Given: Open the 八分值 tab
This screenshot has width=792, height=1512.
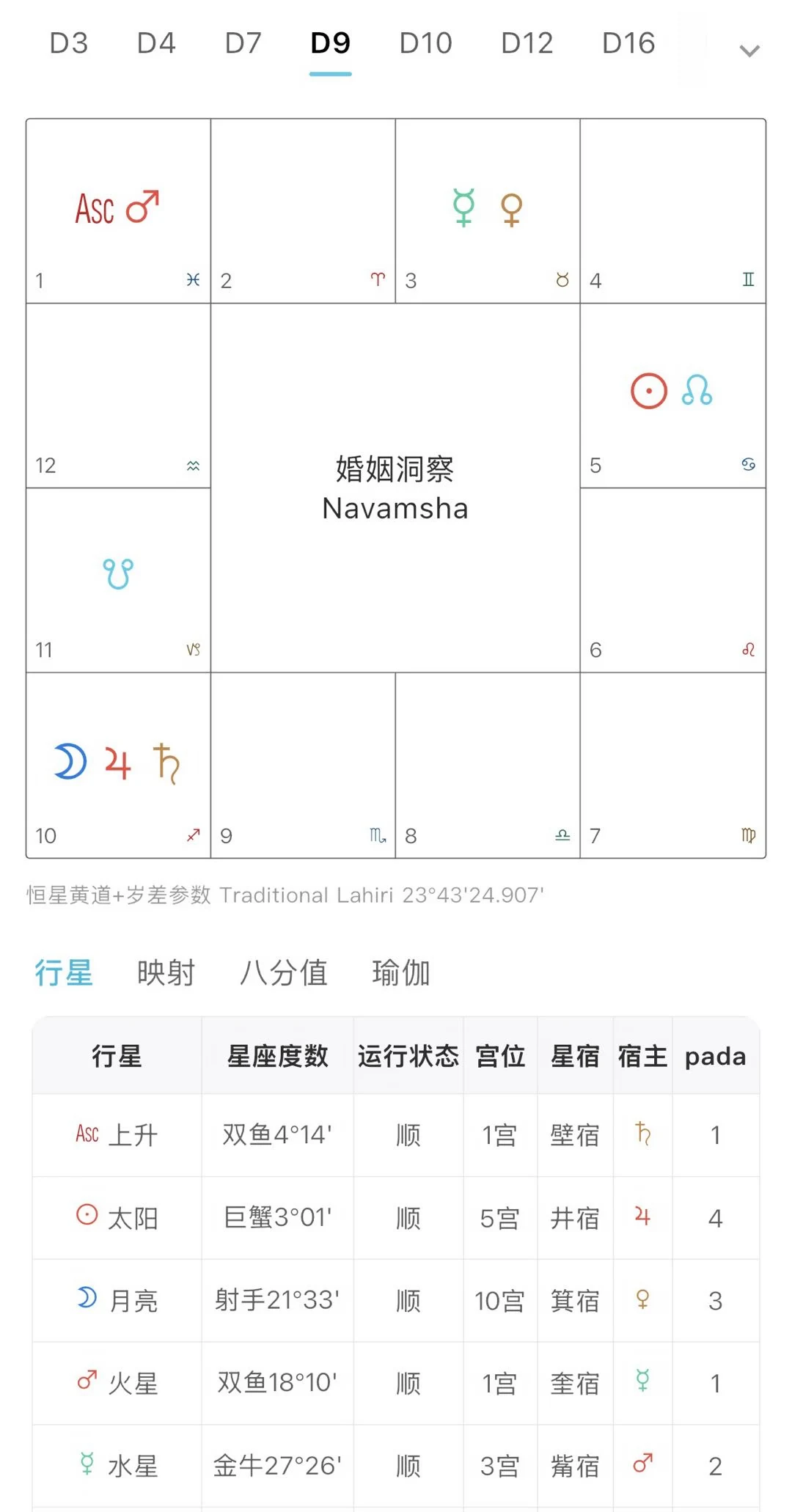Looking at the screenshot, I should (284, 973).
